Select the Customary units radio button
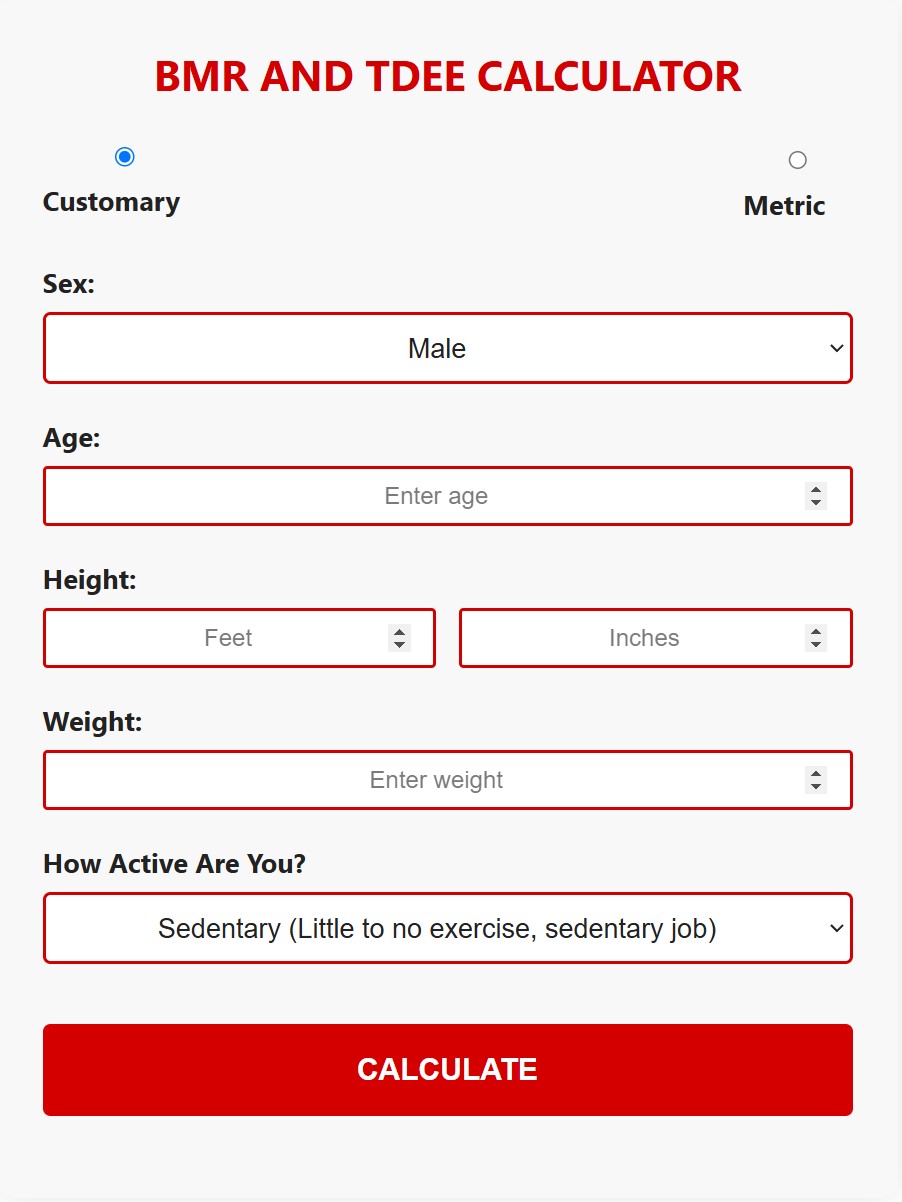Screen dimensions: 902x1202 [125, 157]
